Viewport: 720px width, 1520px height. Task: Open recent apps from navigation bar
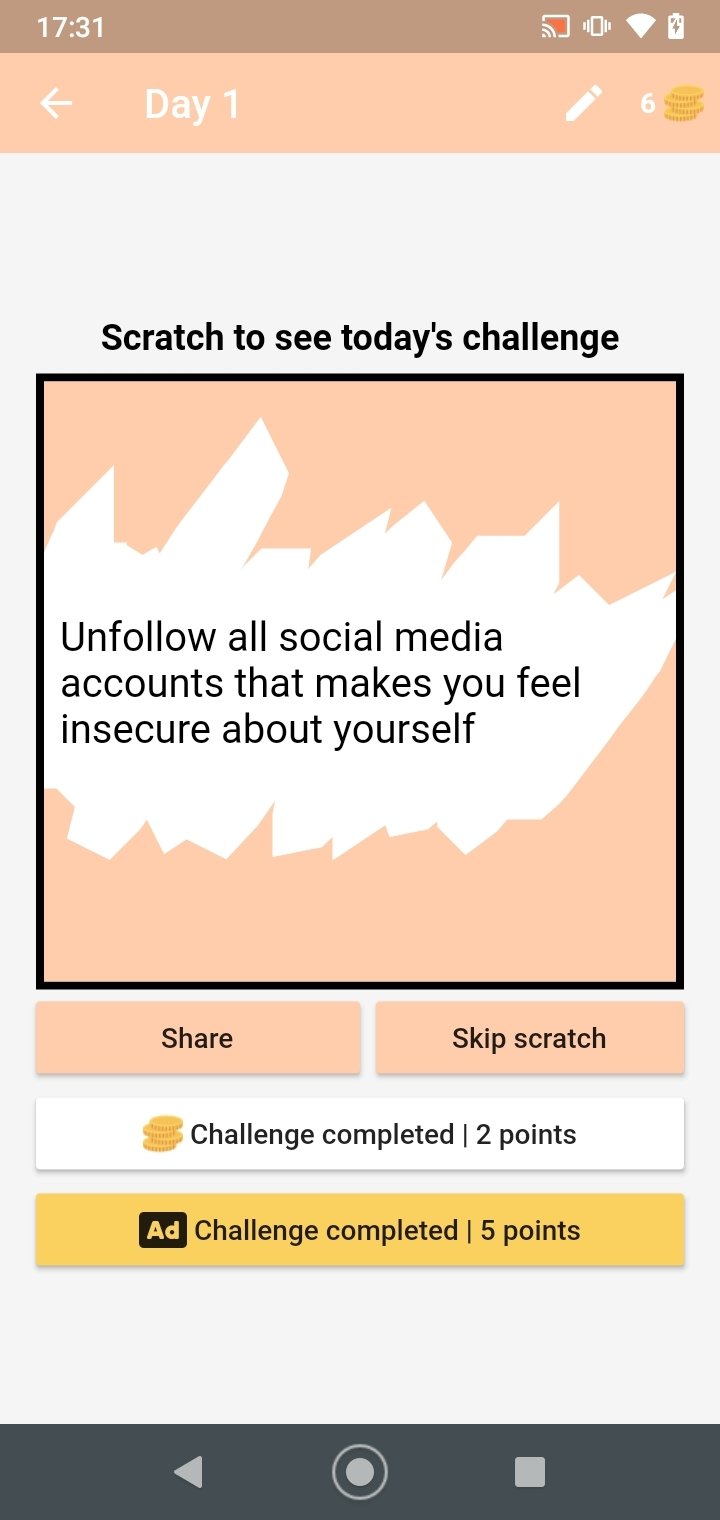(x=529, y=1472)
